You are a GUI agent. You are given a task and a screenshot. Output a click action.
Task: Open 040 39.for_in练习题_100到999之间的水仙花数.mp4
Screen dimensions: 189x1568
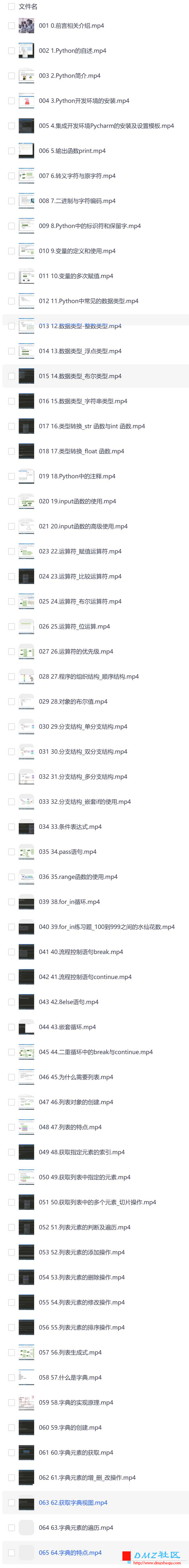(x=106, y=927)
